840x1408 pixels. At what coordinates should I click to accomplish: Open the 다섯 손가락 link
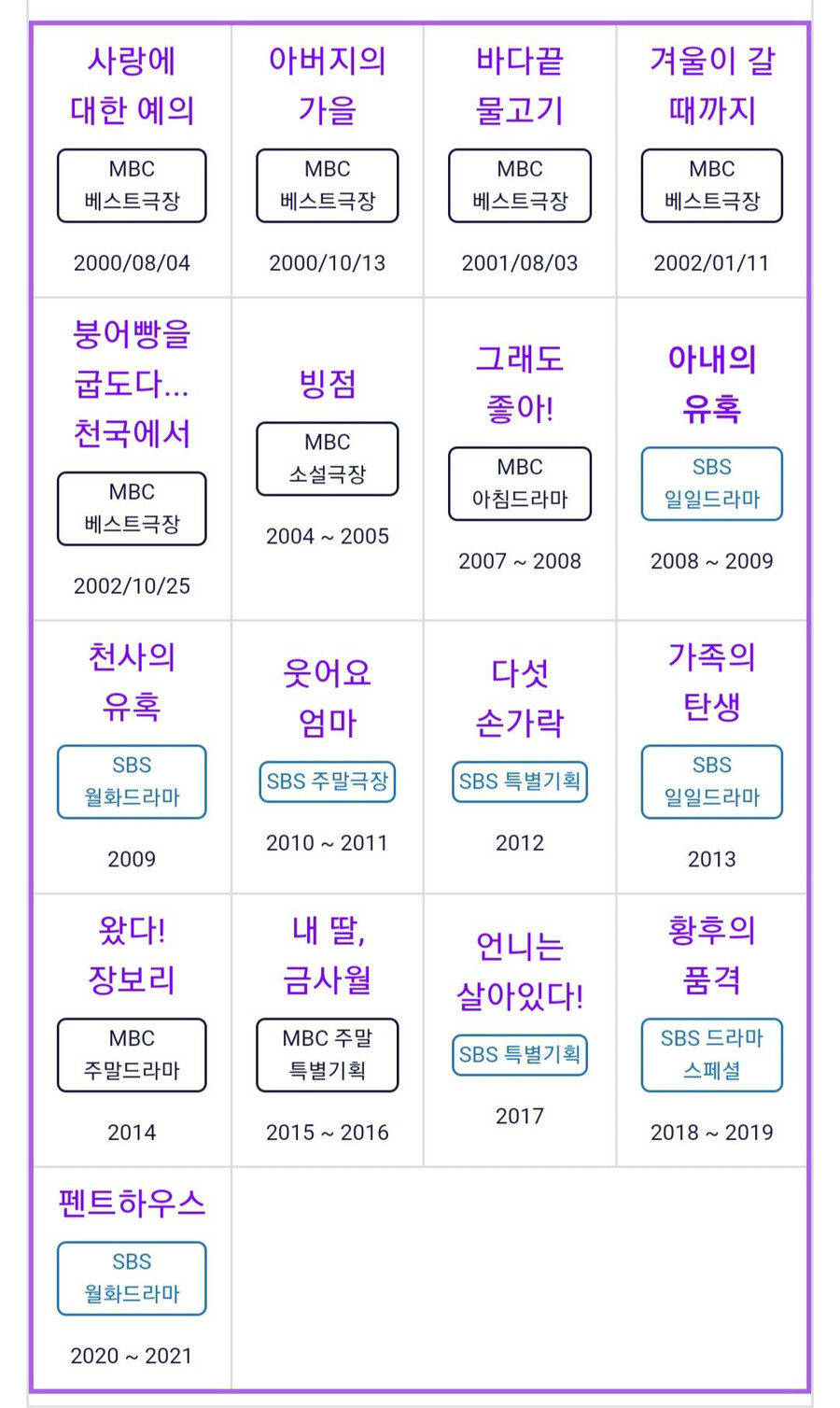coord(519,697)
